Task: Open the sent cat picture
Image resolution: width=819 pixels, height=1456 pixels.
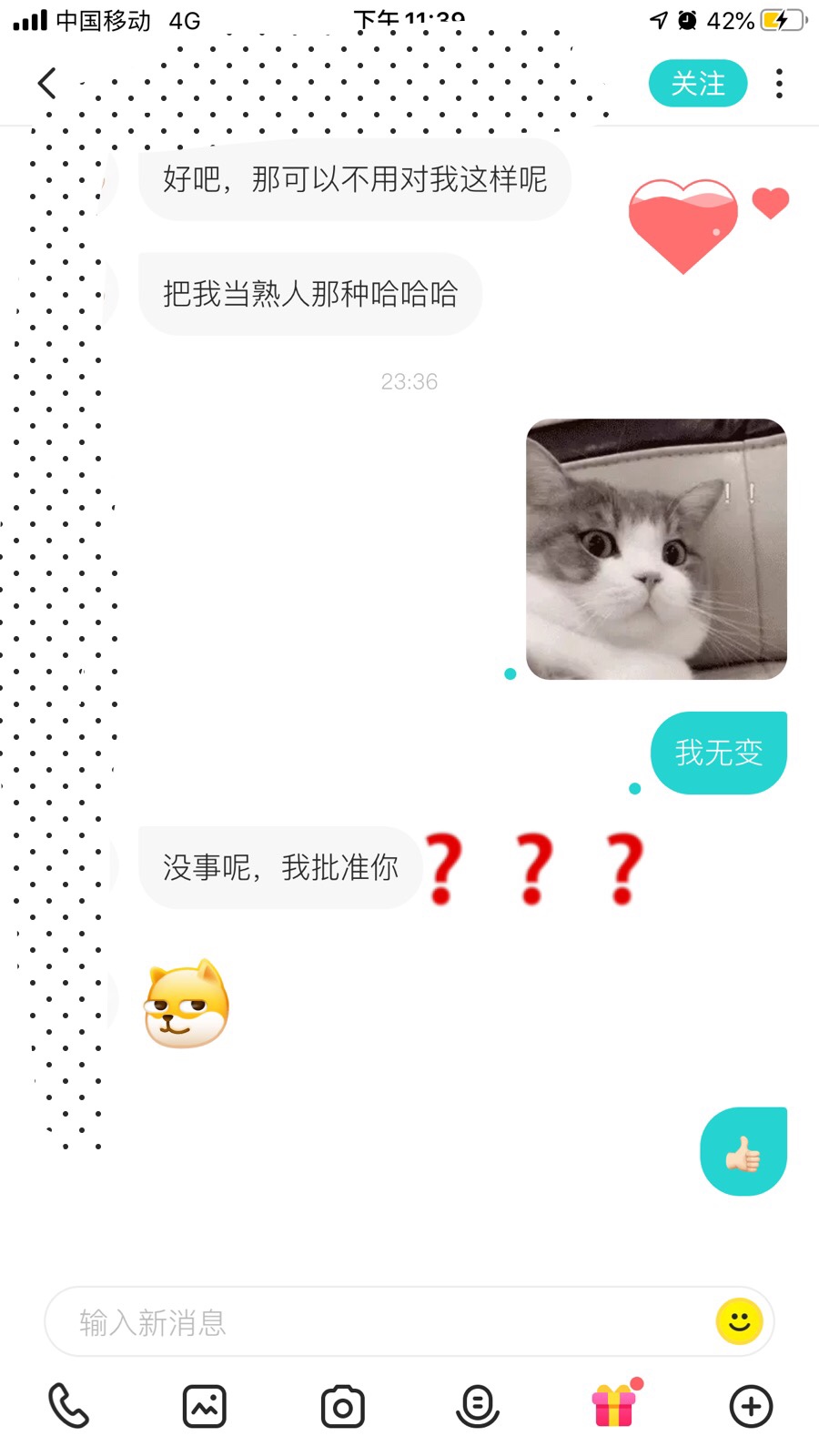Action: 656,549
